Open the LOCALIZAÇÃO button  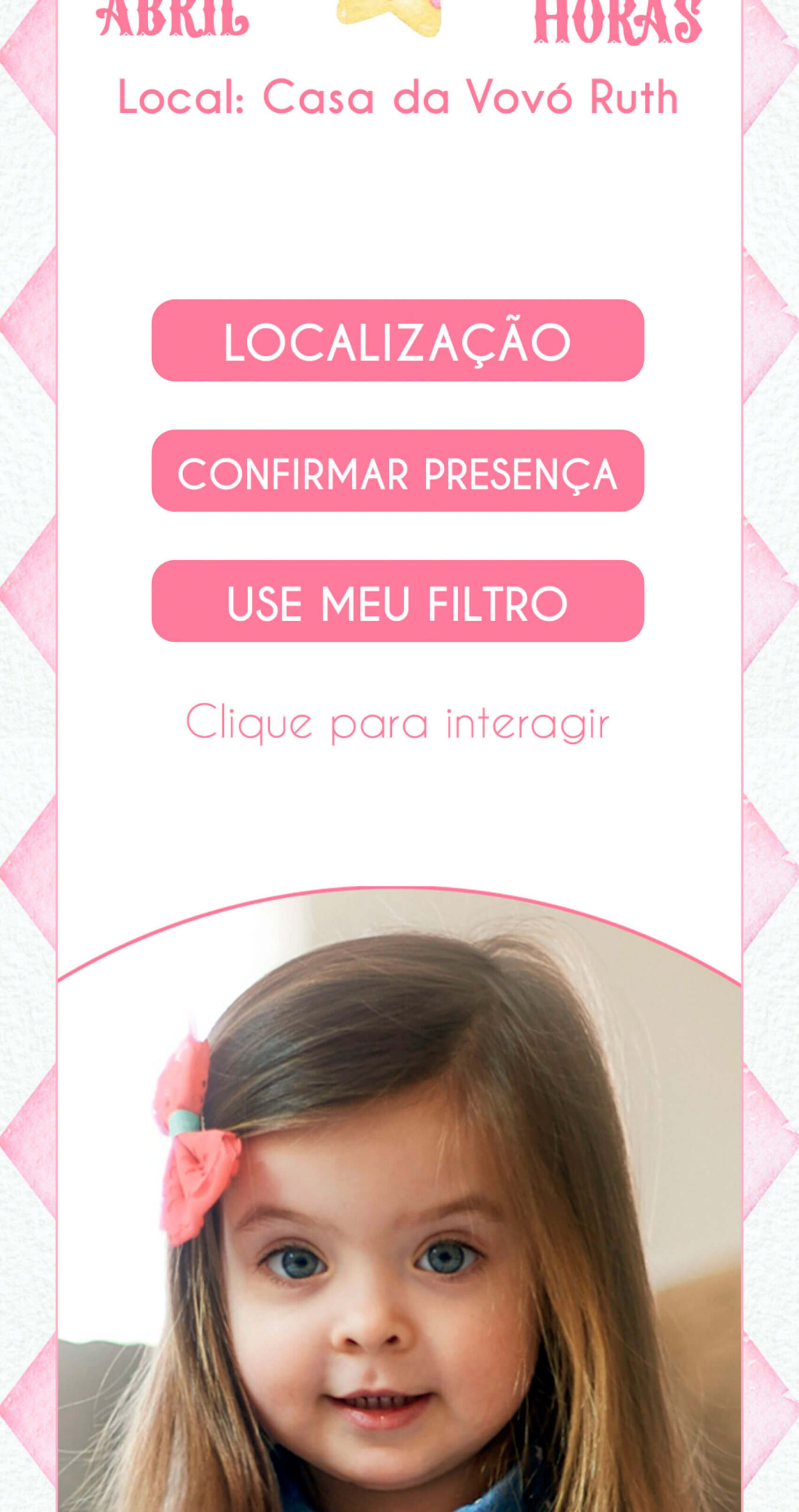click(397, 340)
